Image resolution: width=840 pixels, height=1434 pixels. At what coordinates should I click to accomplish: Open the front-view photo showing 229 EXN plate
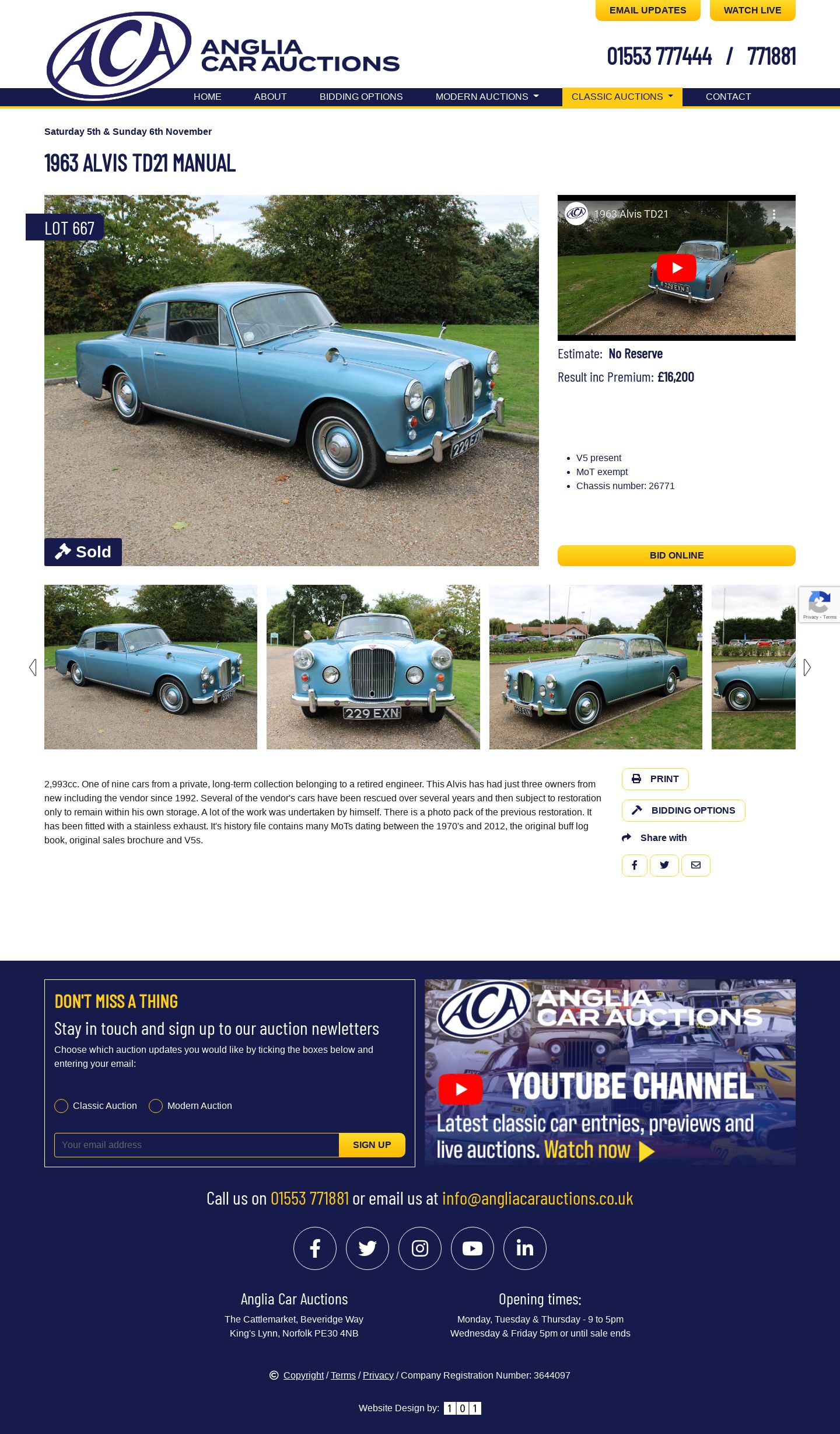[x=373, y=667]
